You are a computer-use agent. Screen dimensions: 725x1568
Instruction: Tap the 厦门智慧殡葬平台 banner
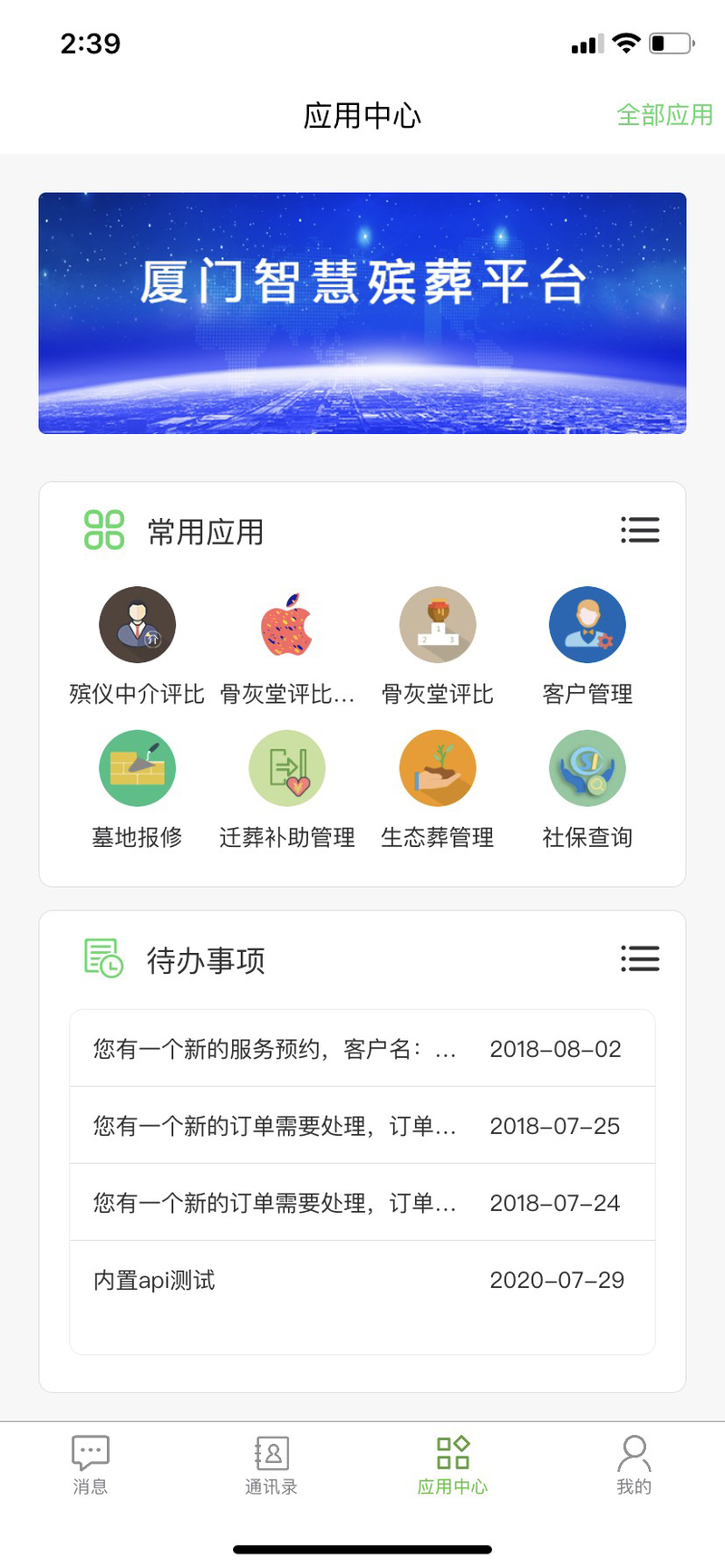pyautogui.click(x=362, y=313)
